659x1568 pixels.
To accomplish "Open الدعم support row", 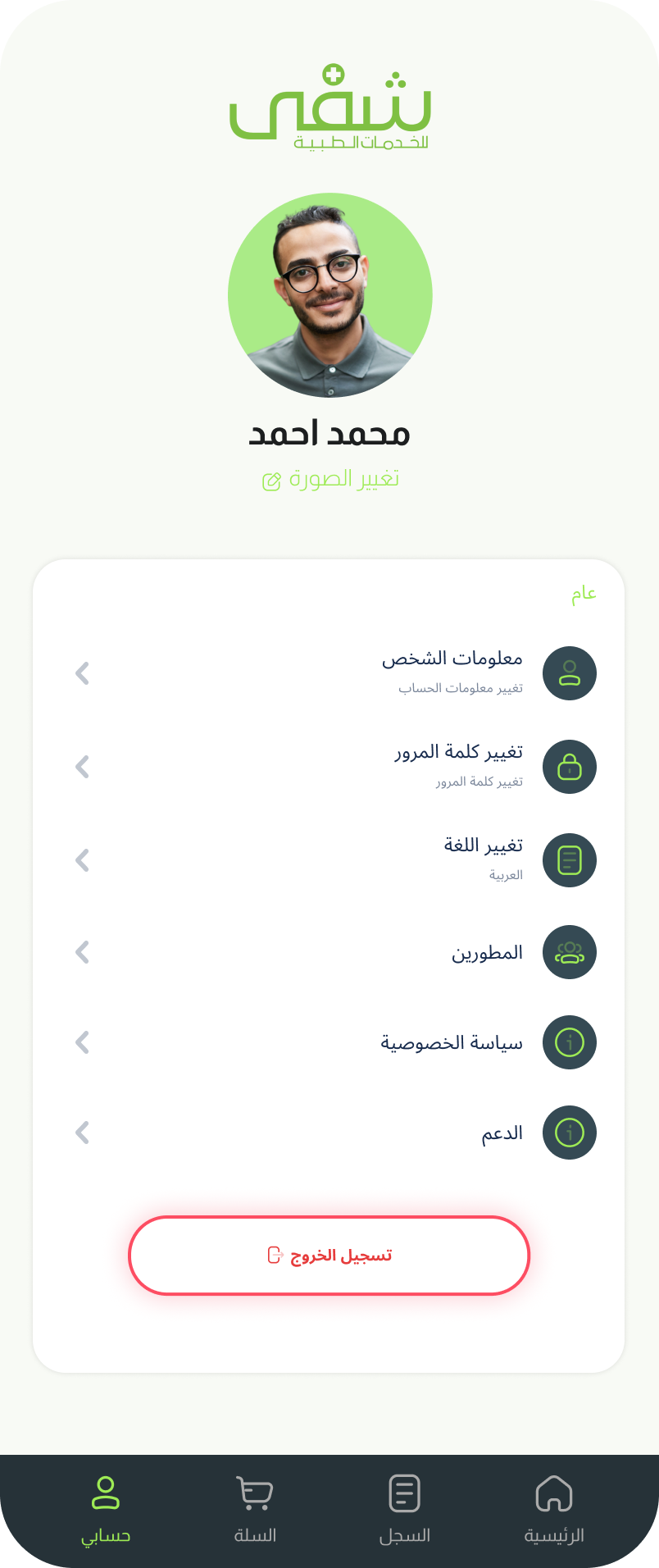I will 329,1133.
